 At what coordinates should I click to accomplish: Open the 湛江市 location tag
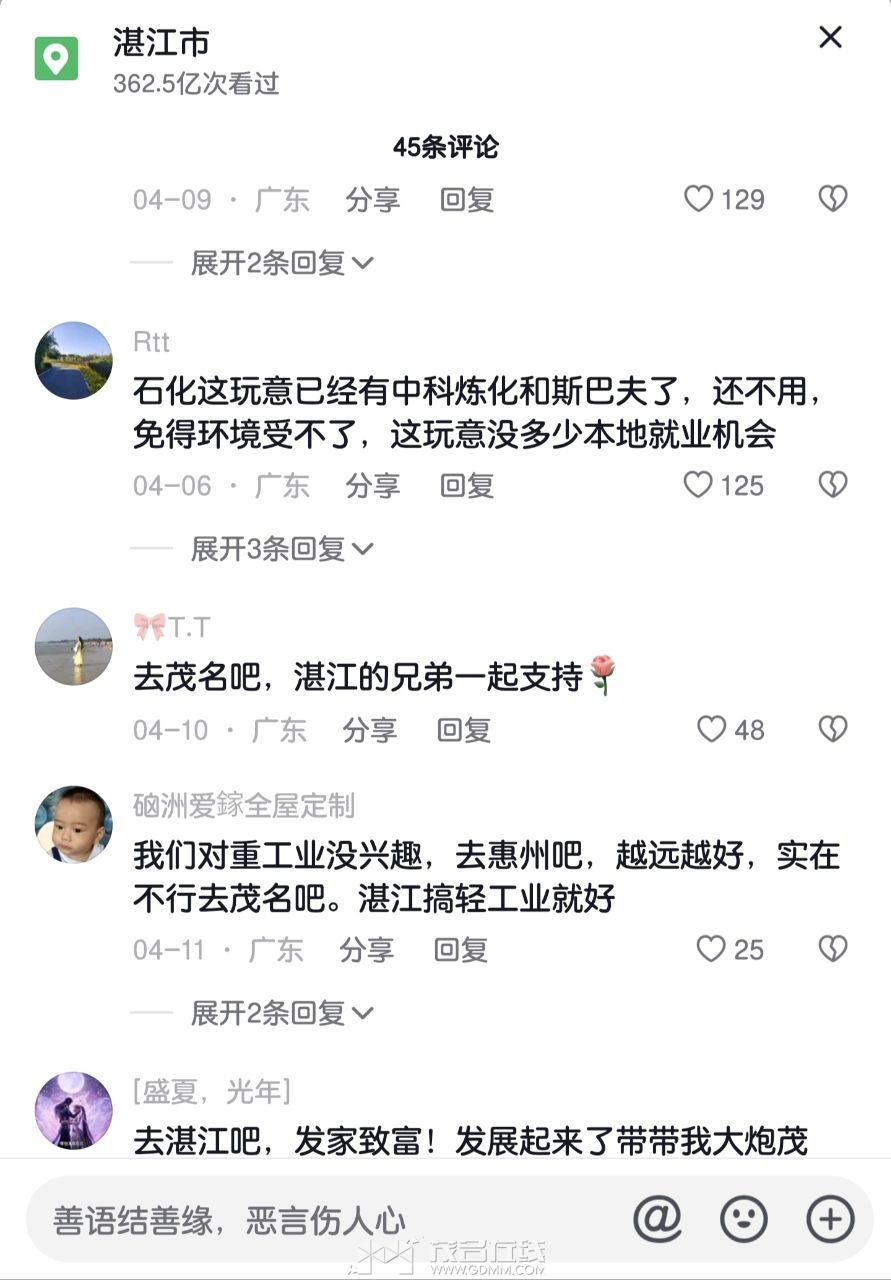161,44
